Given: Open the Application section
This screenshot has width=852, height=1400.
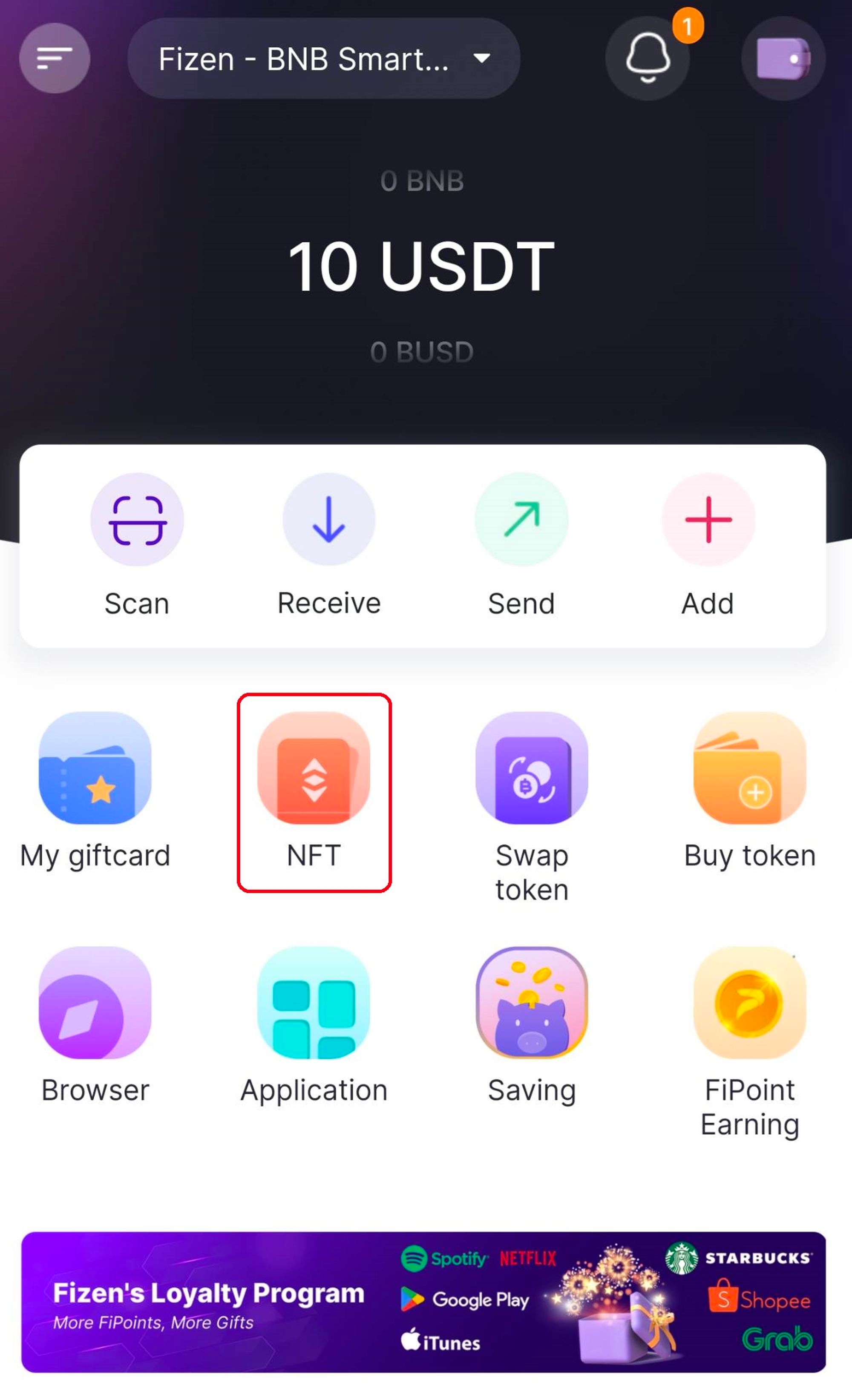Looking at the screenshot, I should pos(314,1003).
